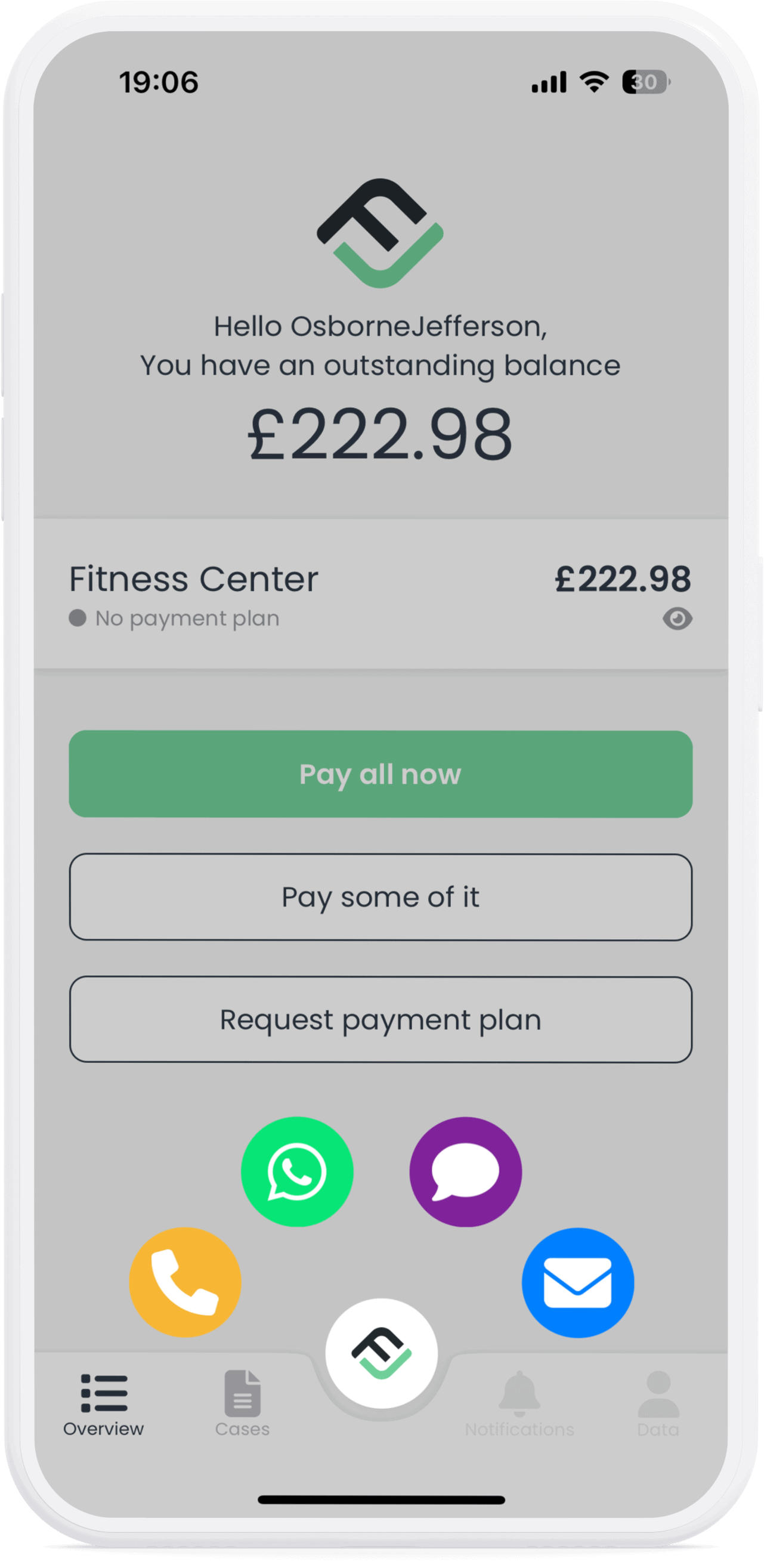Viewport: 764px width, 1568px height.
Task: Switch to the Cases tab
Action: pyautogui.click(x=242, y=1403)
